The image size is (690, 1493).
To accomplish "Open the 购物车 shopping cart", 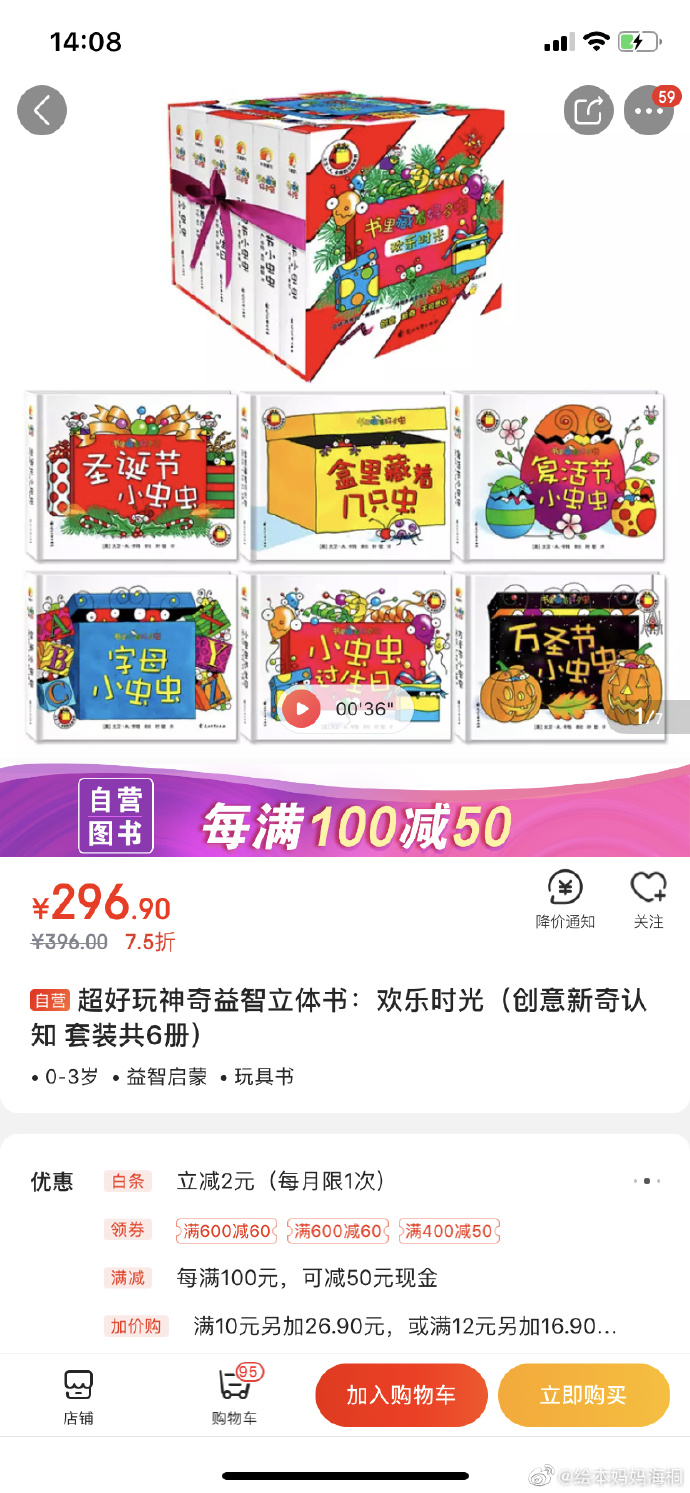I will [x=234, y=1396].
